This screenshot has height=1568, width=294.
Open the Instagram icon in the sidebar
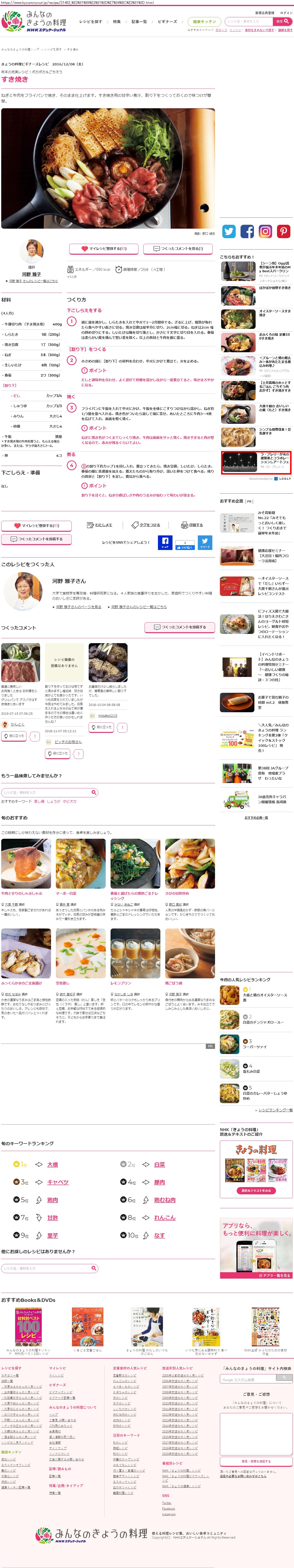(265, 231)
